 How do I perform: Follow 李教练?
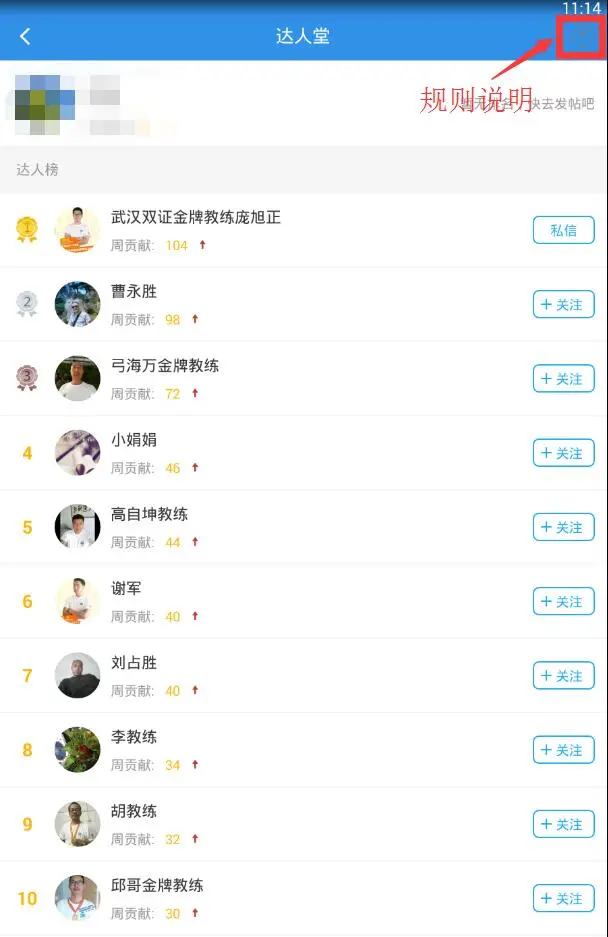click(563, 750)
